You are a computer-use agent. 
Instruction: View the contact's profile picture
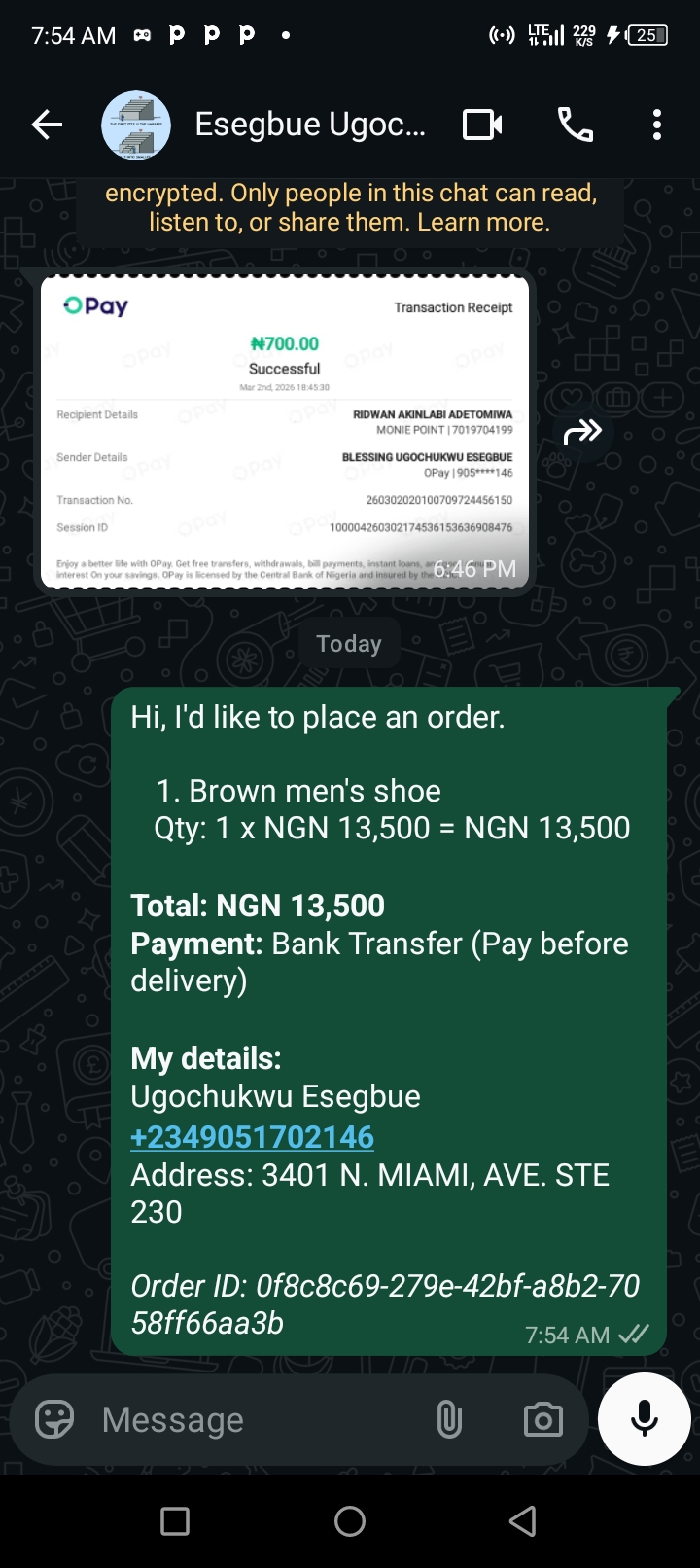[136, 124]
